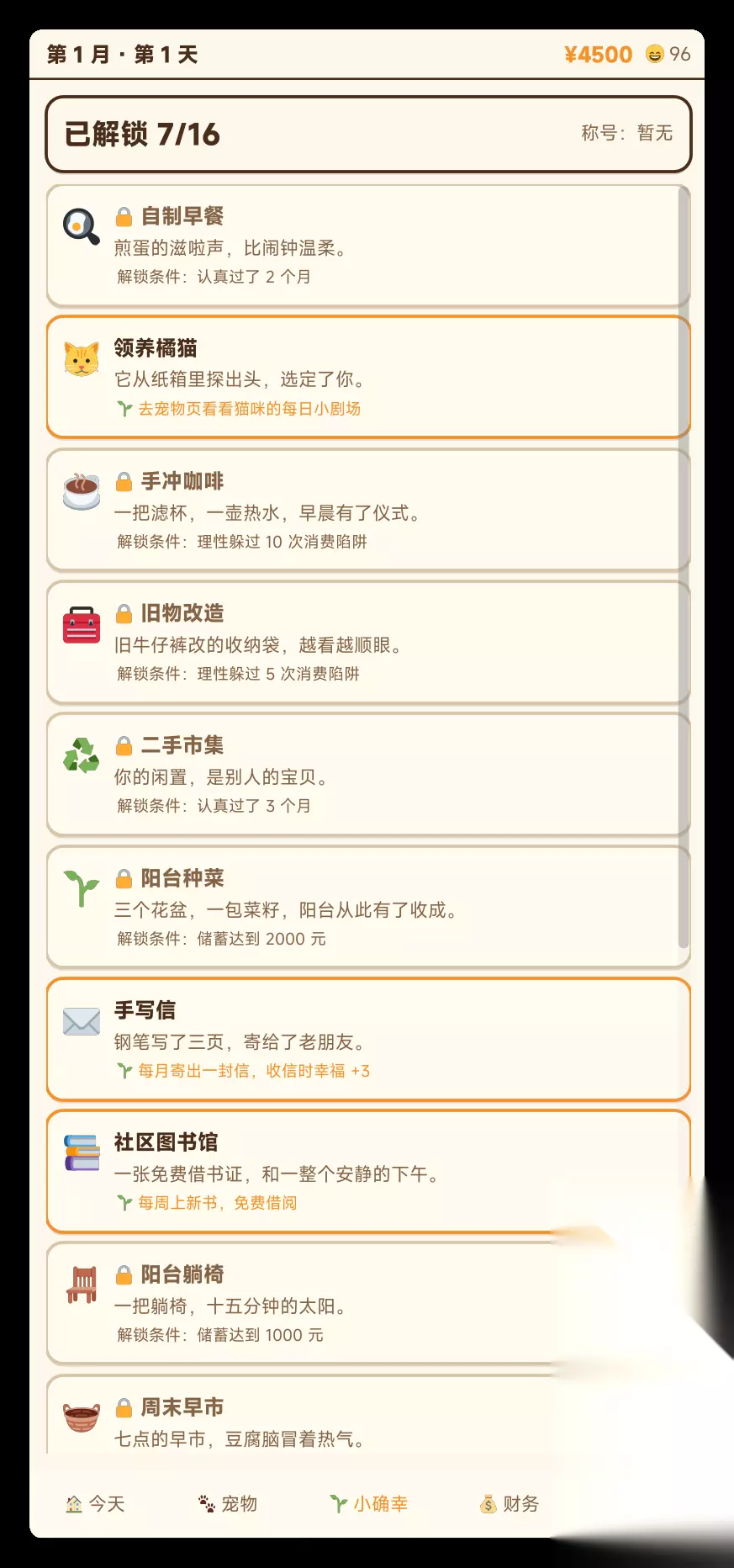734x1568 pixels.
Task: Open the 手写信 card
Action: (x=368, y=1039)
